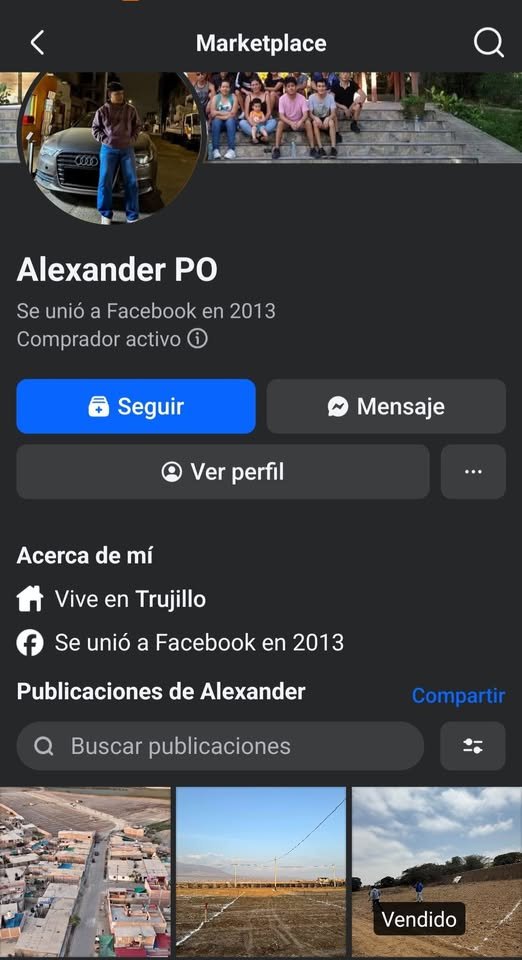Follow Alexander with the Seguir button
Image resolution: width=522 pixels, height=960 pixels.
136,407
